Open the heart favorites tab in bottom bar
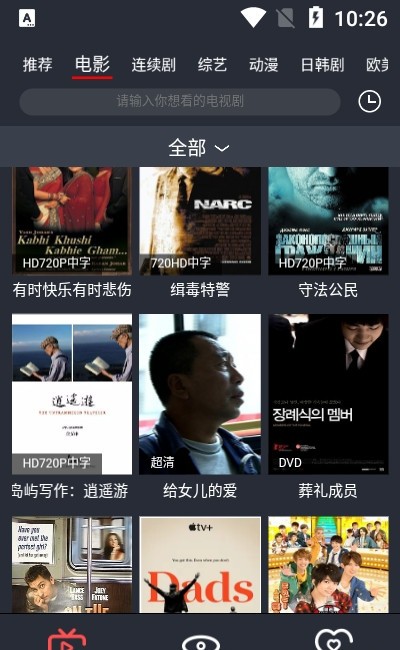This screenshot has width=400, height=650. (x=334, y=639)
